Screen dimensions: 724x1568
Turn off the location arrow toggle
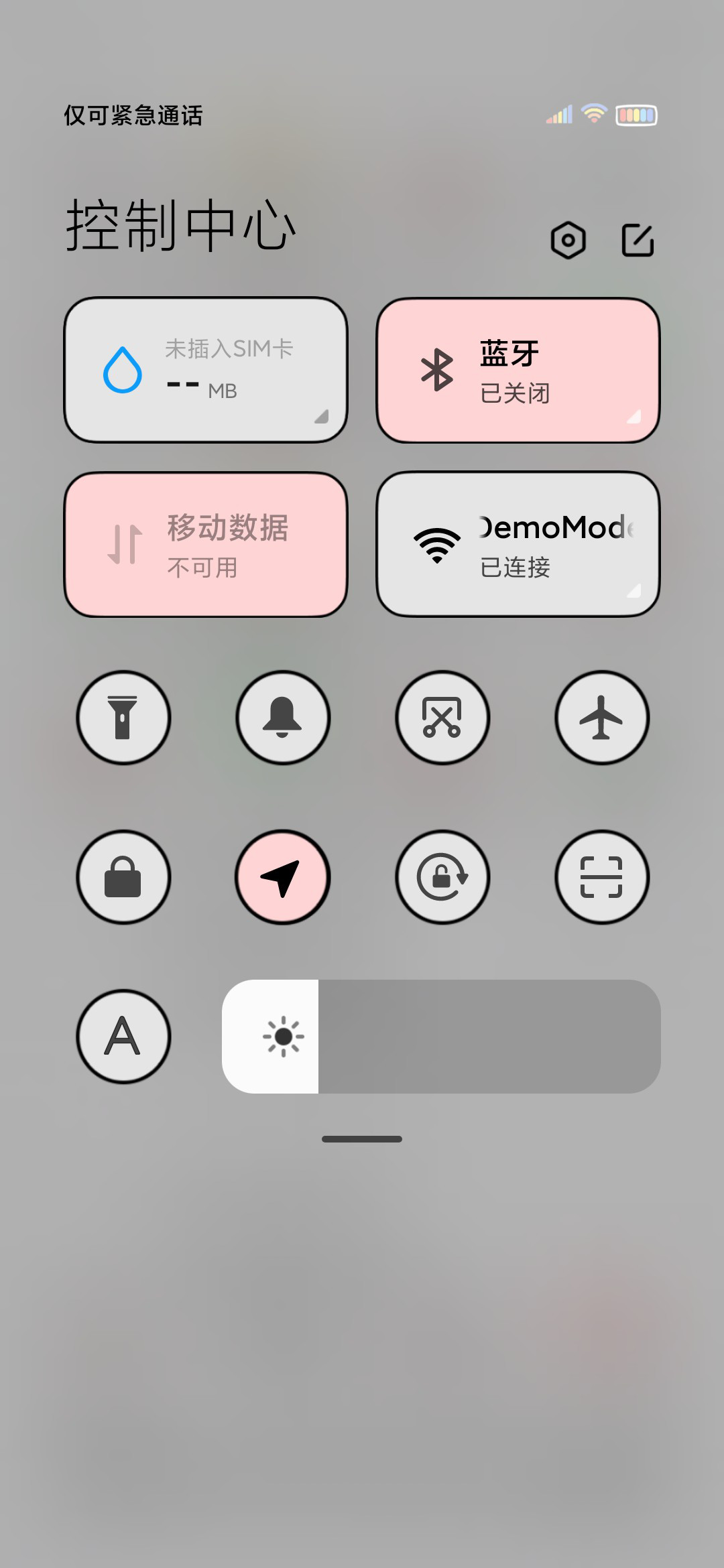(x=283, y=876)
